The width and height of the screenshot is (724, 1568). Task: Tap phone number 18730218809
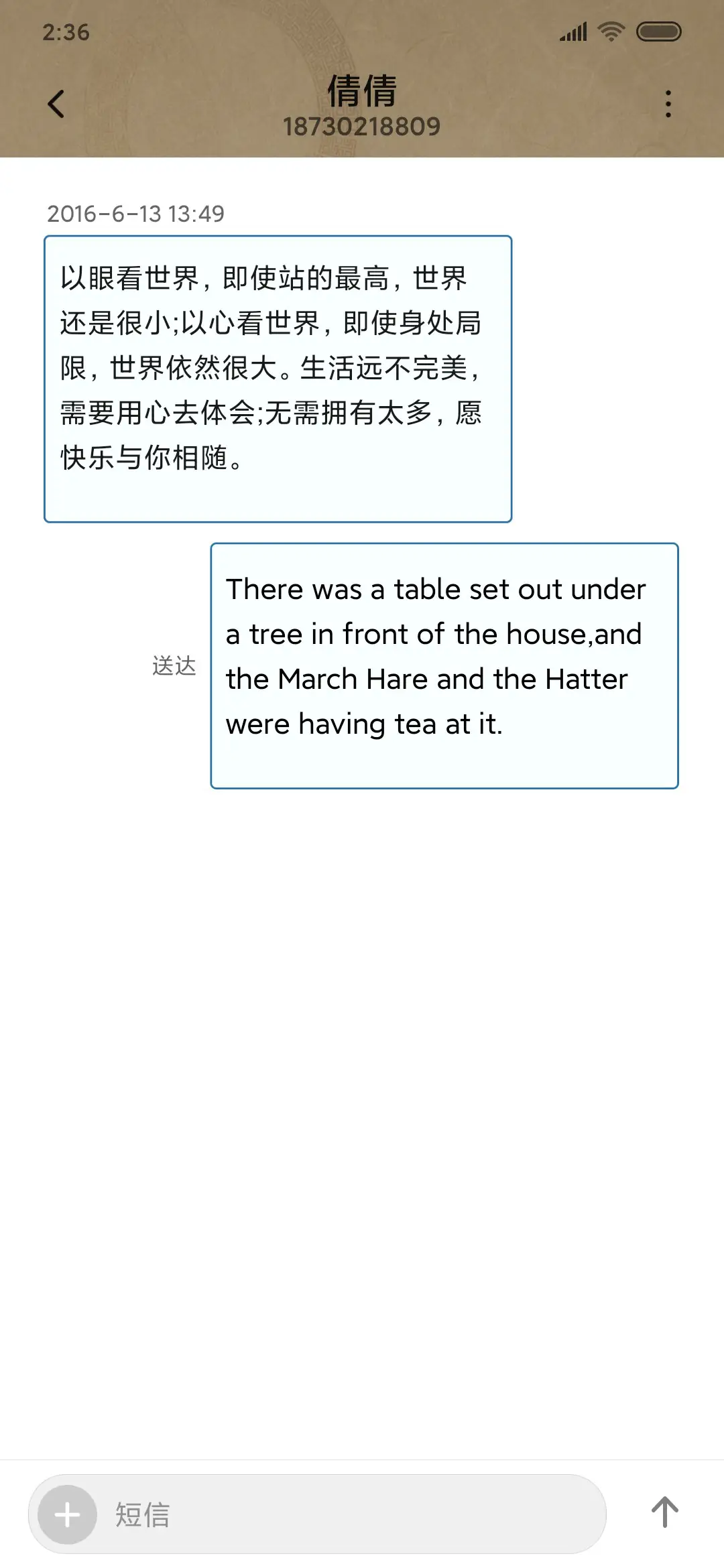(362, 126)
